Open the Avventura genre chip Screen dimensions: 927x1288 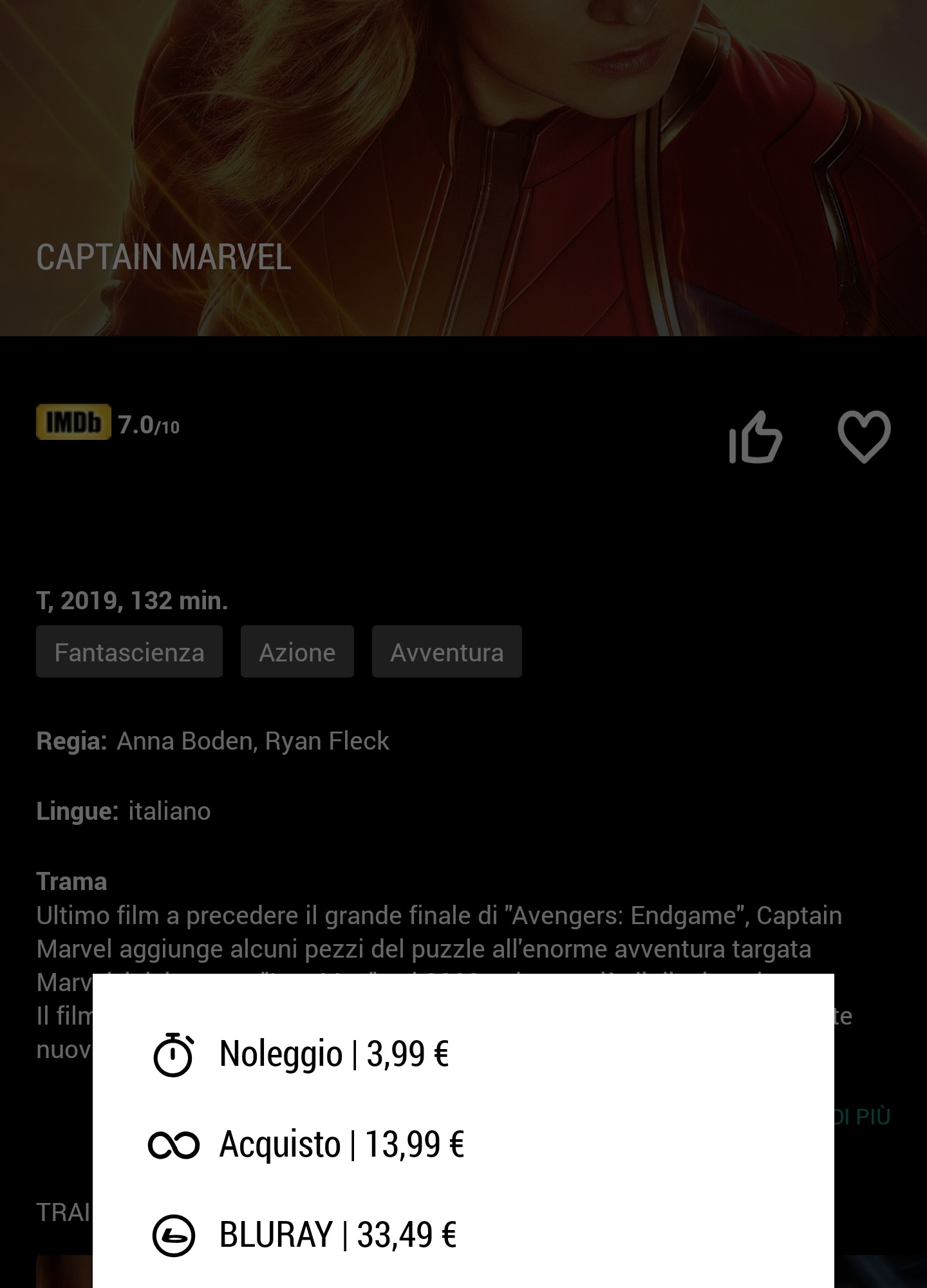point(447,652)
